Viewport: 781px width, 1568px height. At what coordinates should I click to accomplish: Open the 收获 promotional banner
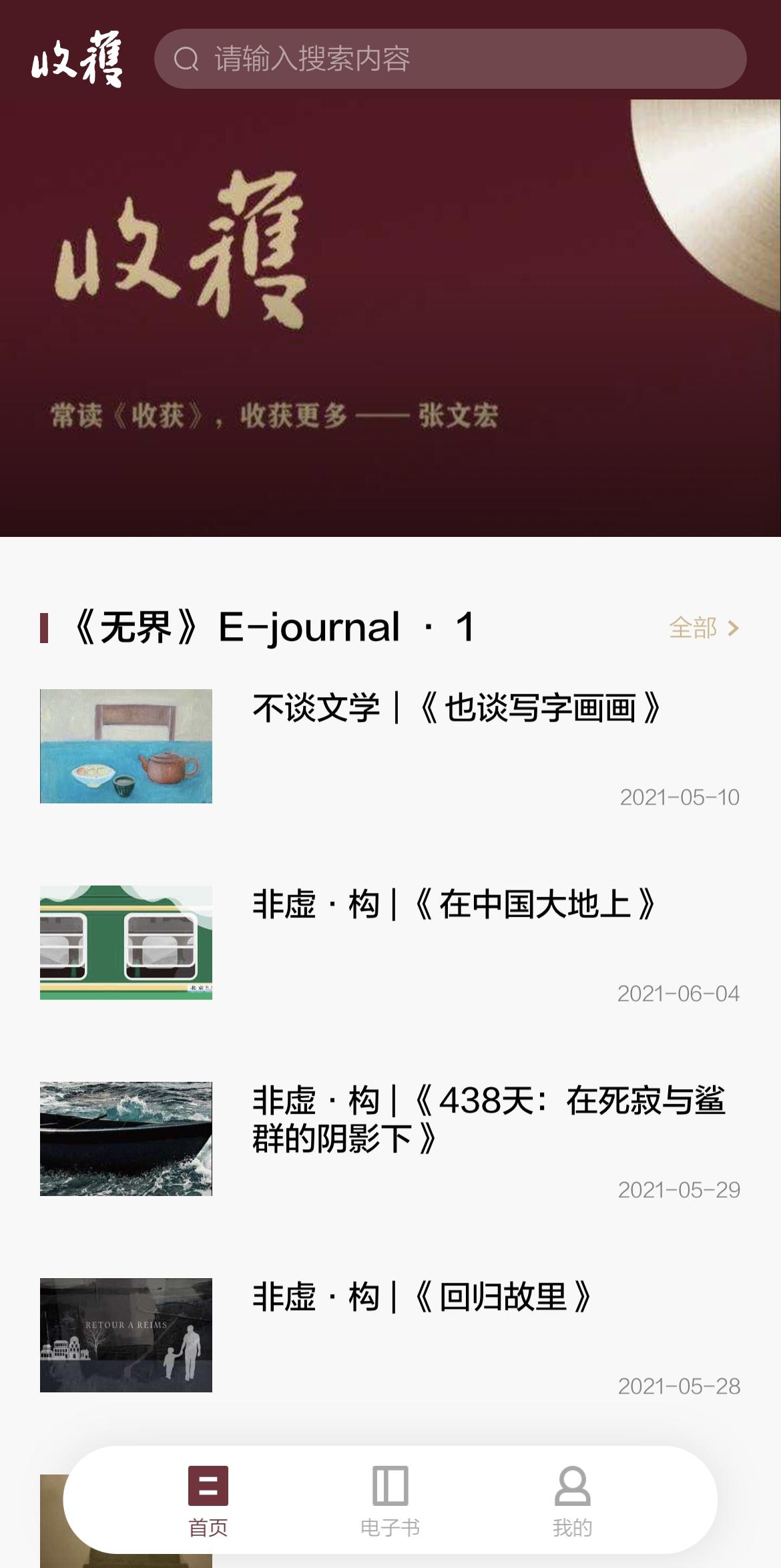pos(390,317)
